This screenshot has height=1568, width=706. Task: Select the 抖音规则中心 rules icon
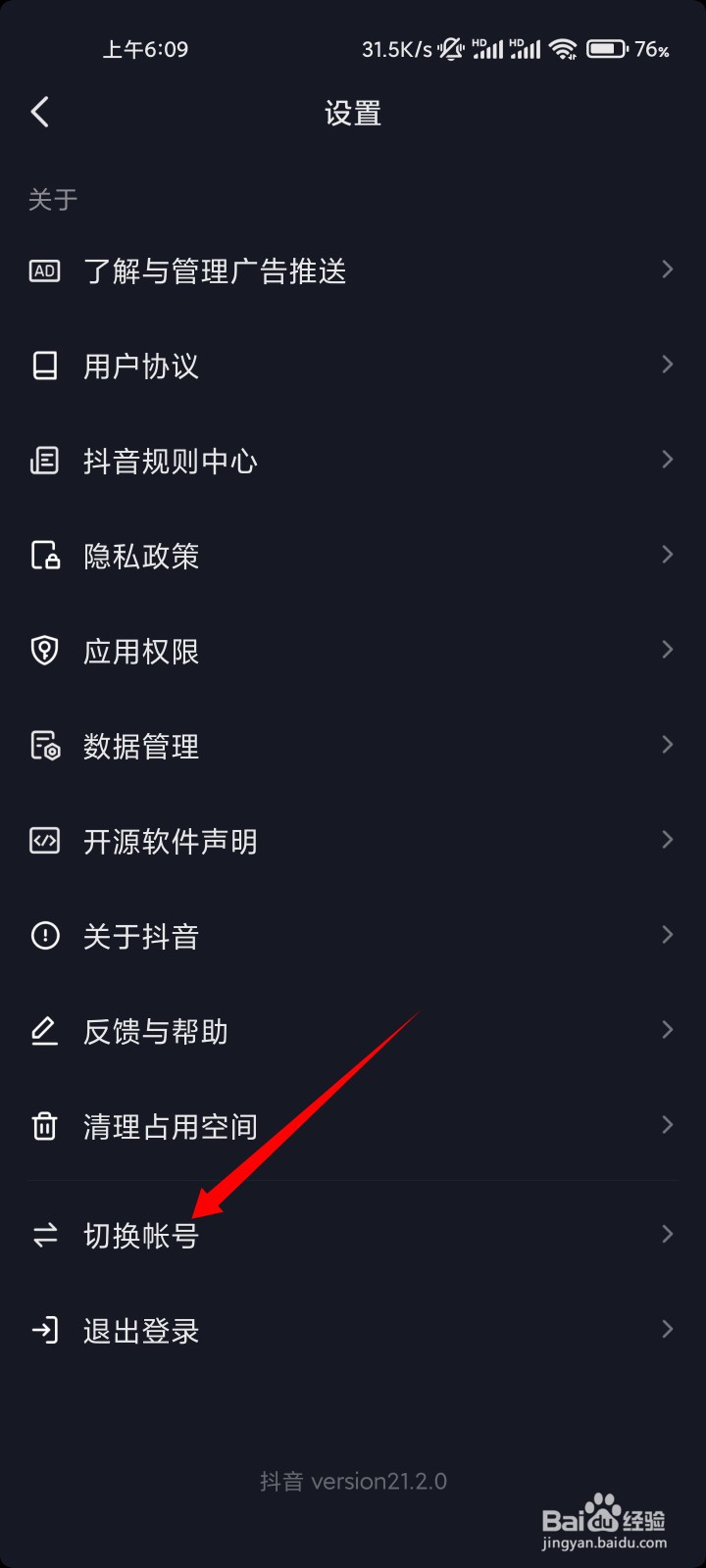(x=44, y=461)
